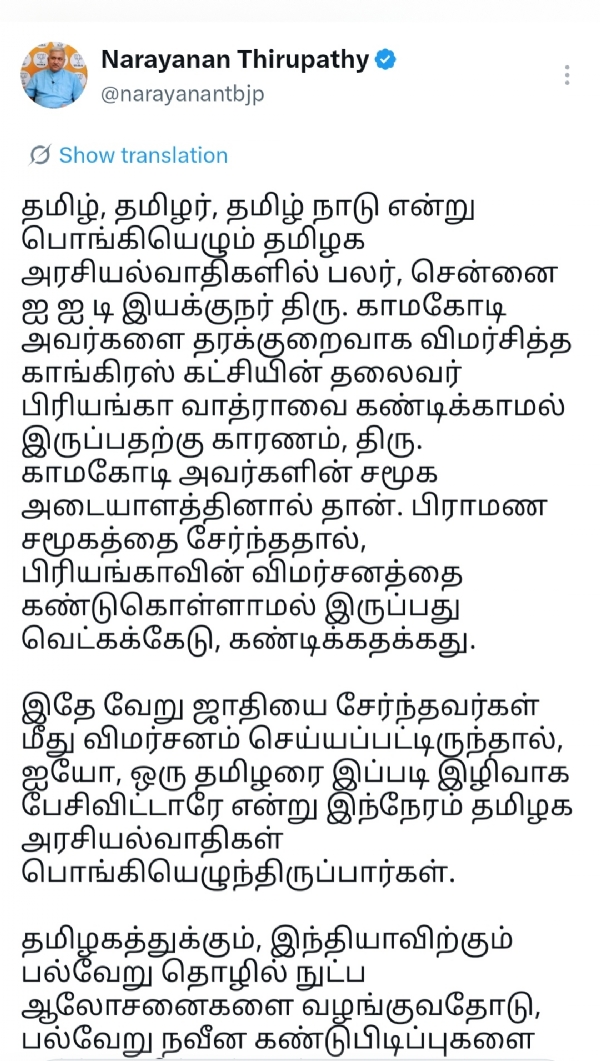Open the post's three-dot overflow menu

(567, 75)
